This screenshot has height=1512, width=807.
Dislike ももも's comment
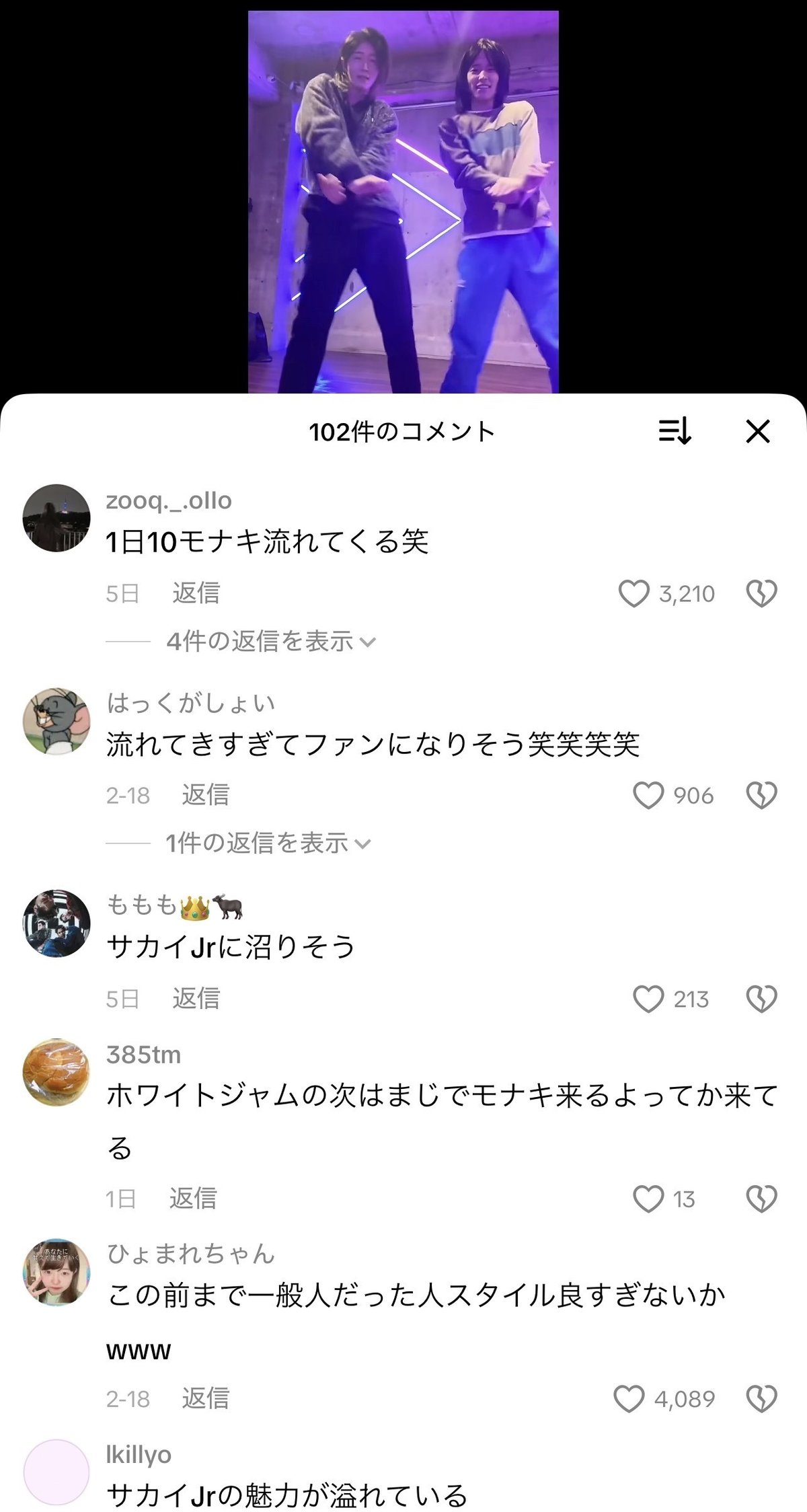pos(761,999)
